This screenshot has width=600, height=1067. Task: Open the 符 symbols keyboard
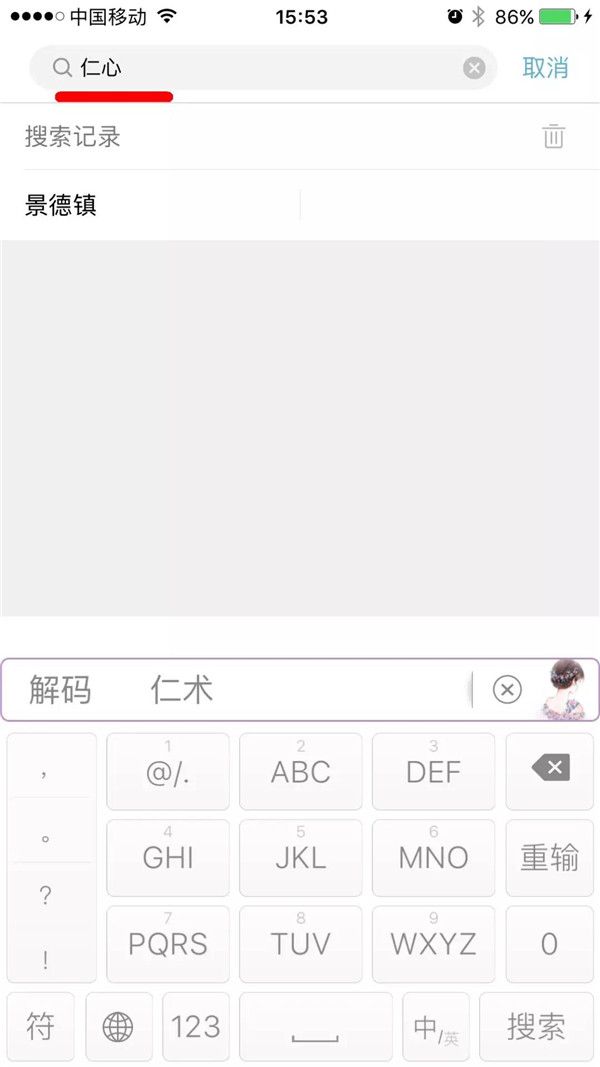point(40,1027)
